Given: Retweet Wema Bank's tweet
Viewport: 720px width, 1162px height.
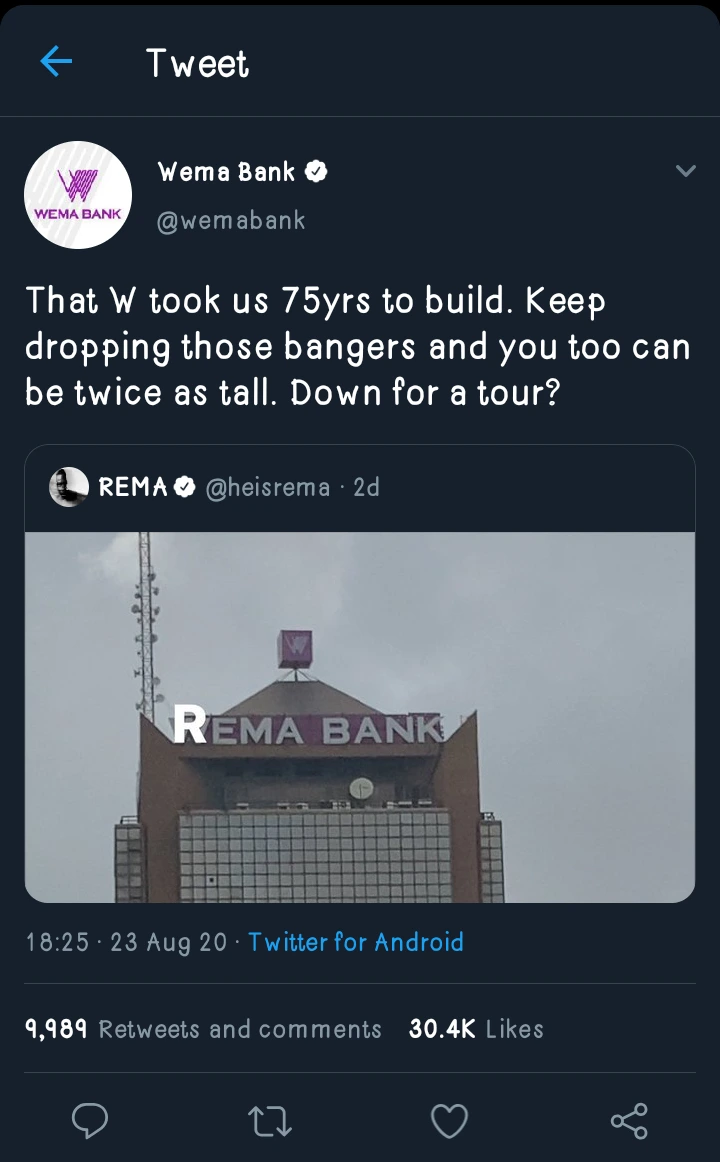Looking at the screenshot, I should pyautogui.click(x=269, y=1121).
